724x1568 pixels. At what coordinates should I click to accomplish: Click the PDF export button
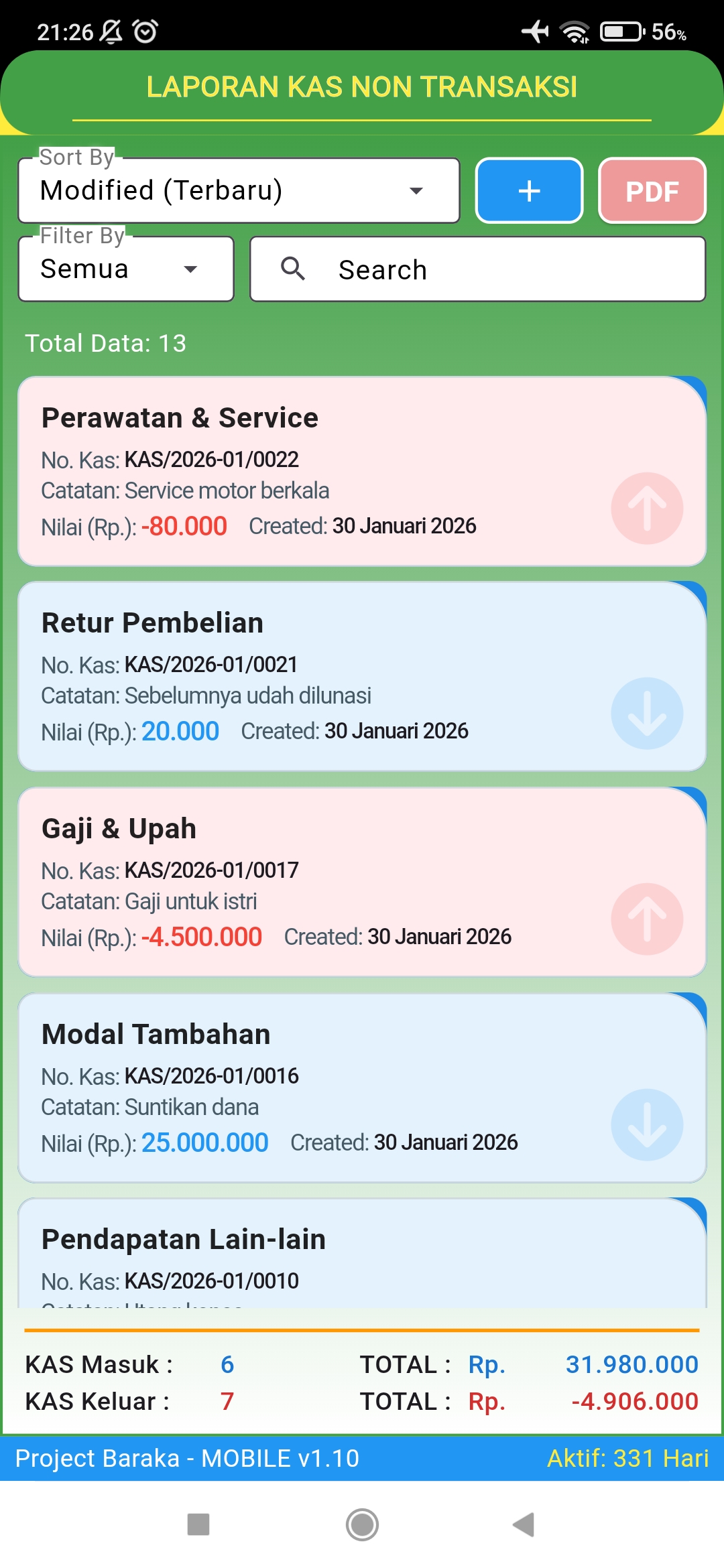coord(651,192)
